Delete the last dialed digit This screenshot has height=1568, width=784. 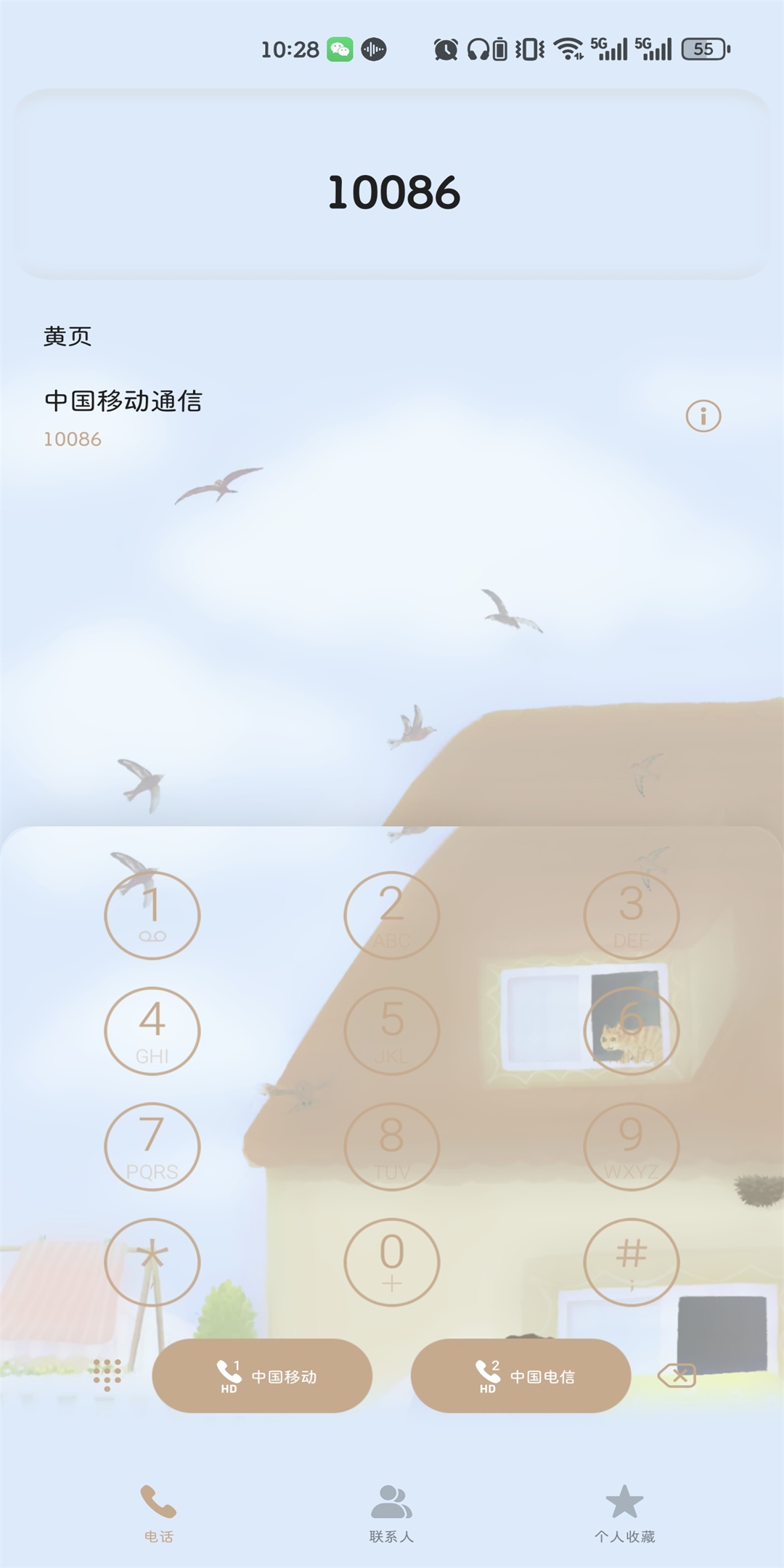(x=677, y=1375)
